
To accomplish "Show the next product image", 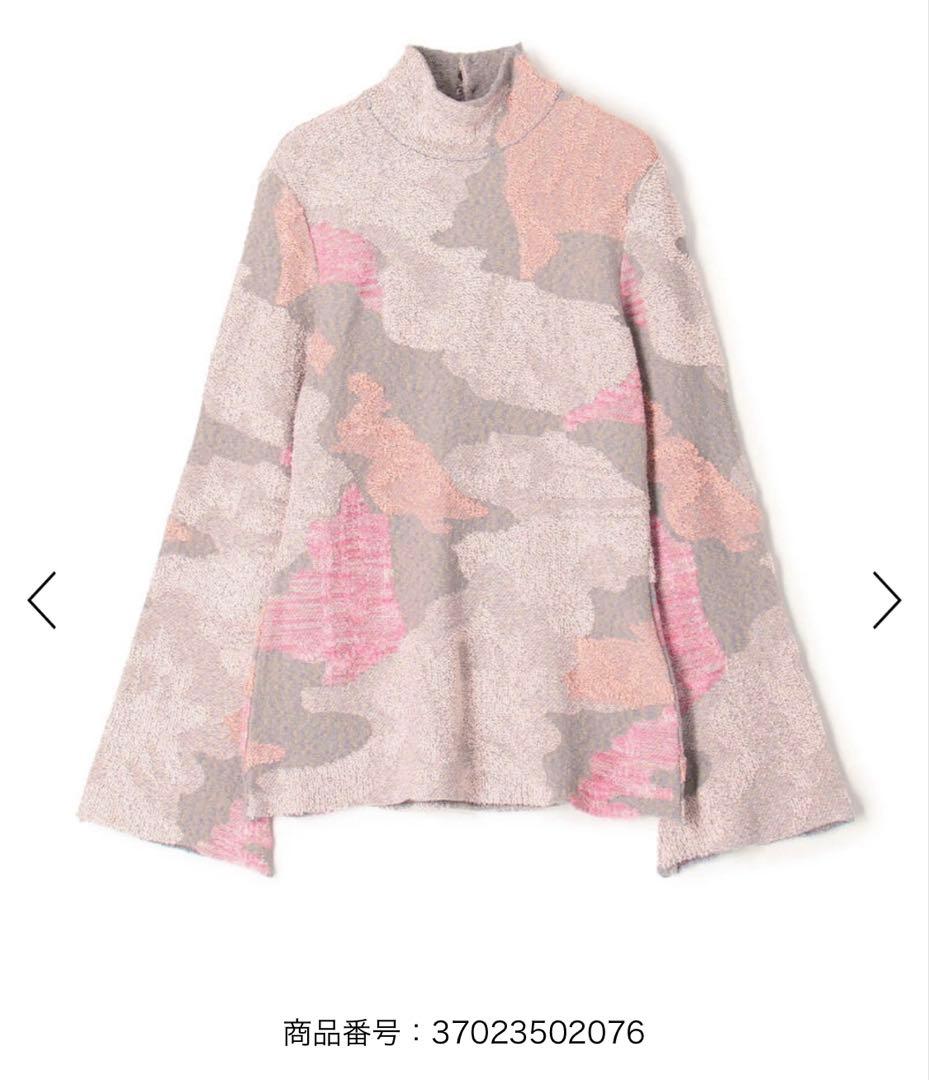I will [x=886, y=600].
